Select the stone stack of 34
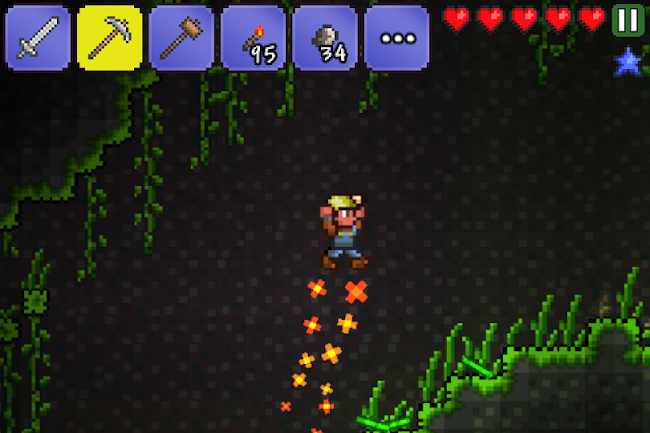The image size is (650, 433). coord(325,38)
